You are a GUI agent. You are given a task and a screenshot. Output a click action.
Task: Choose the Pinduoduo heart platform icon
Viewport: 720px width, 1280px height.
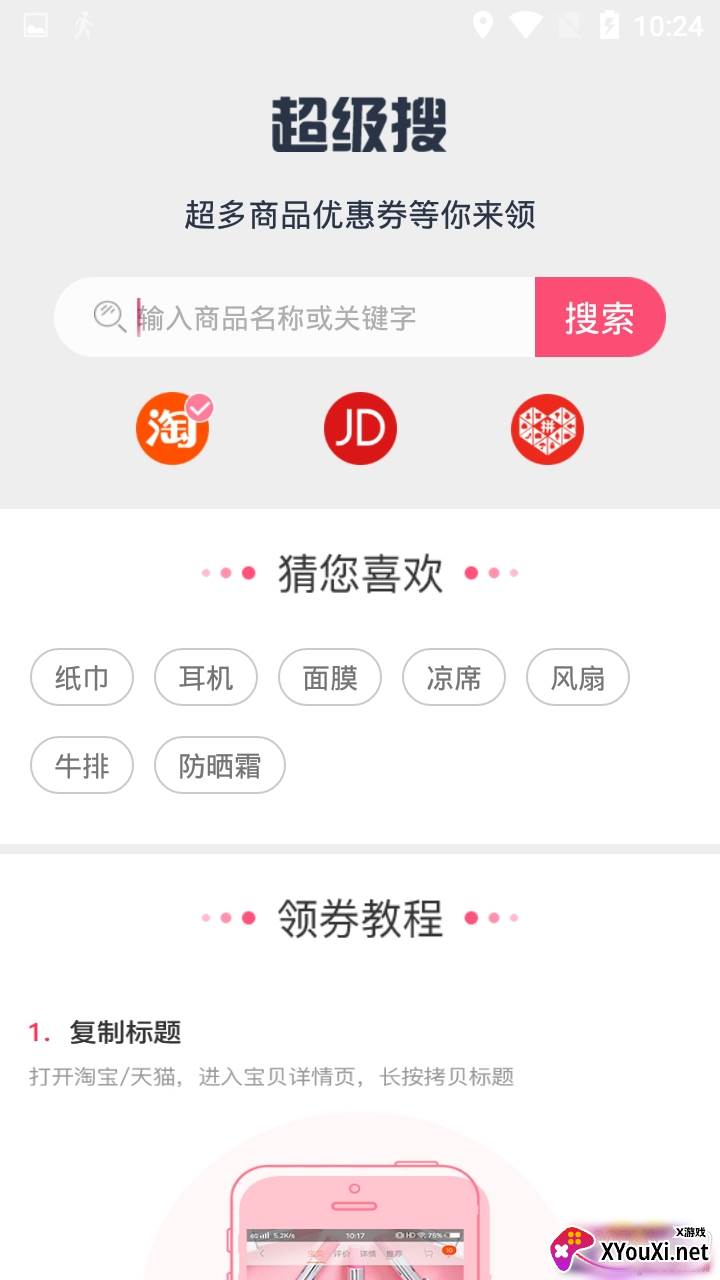(x=547, y=429)
